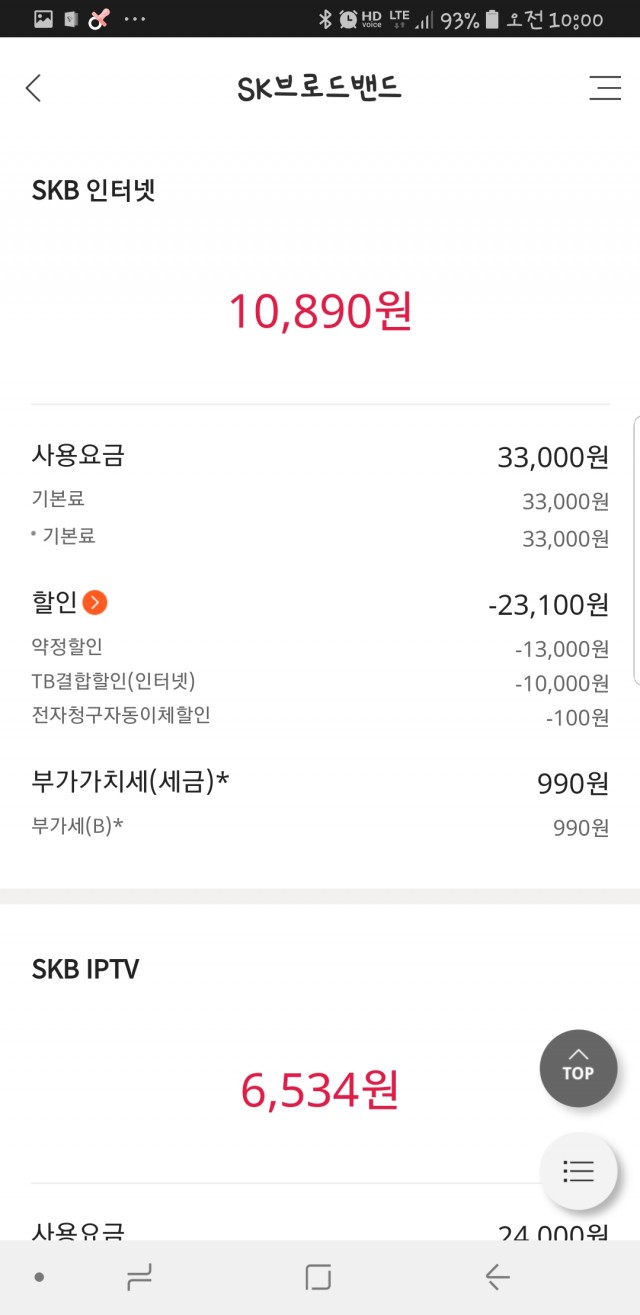Tap the system back key

(x=497, y=1277)
